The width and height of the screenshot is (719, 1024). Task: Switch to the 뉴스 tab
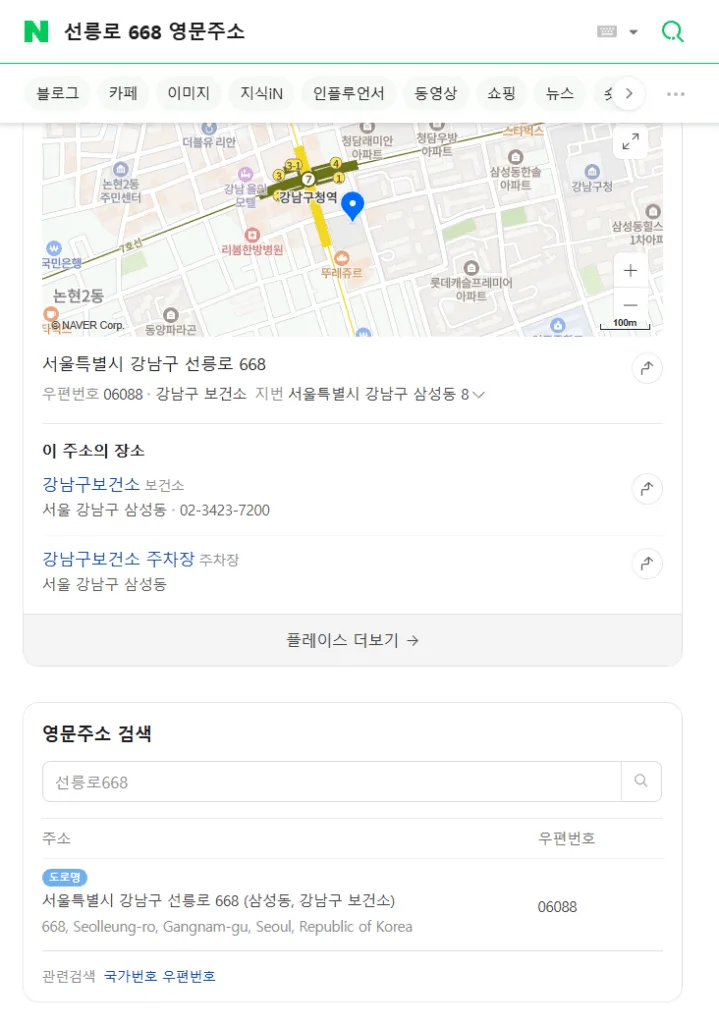click(x=559, y=93)
